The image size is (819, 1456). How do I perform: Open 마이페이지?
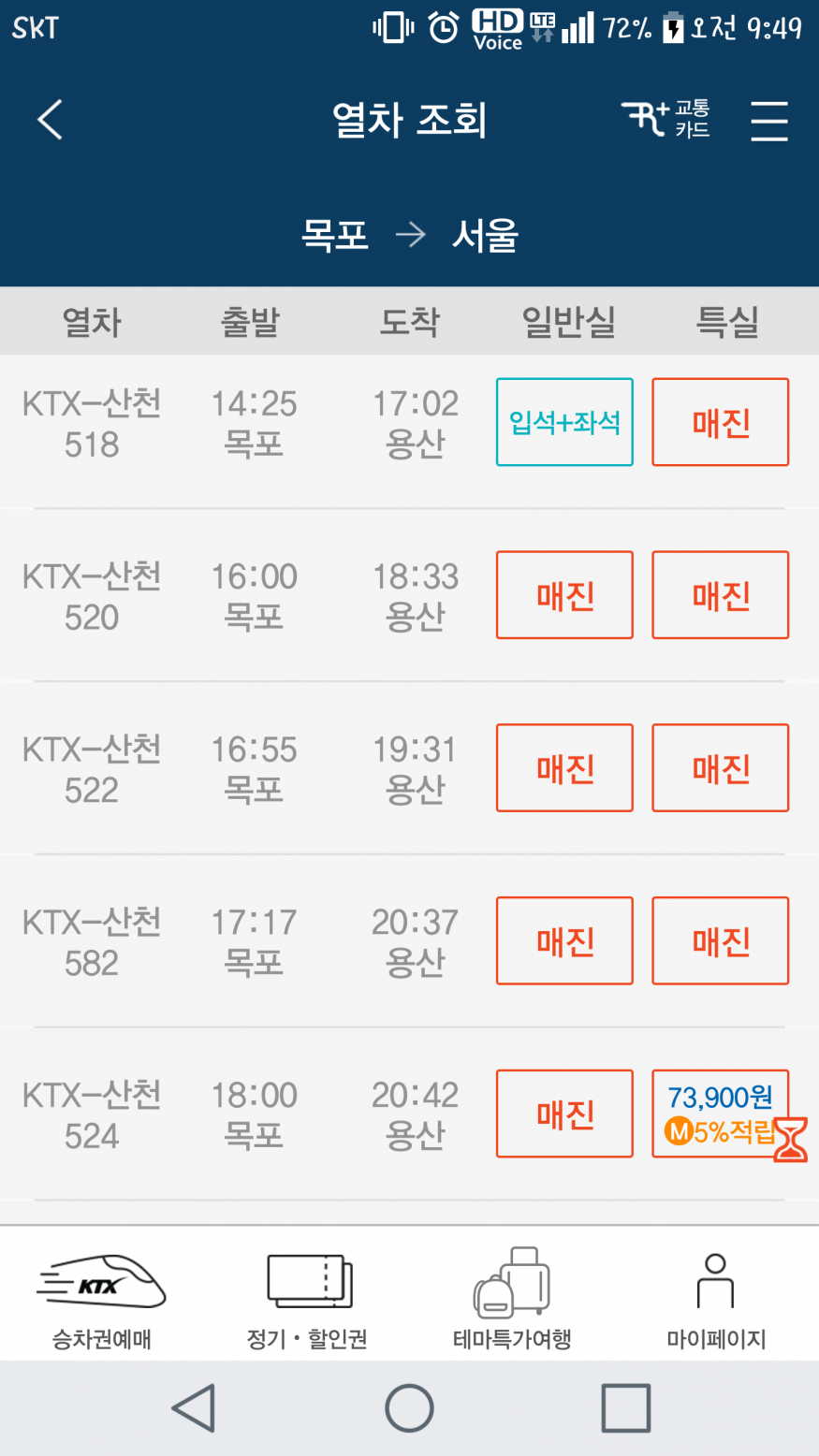[716, 1299]
